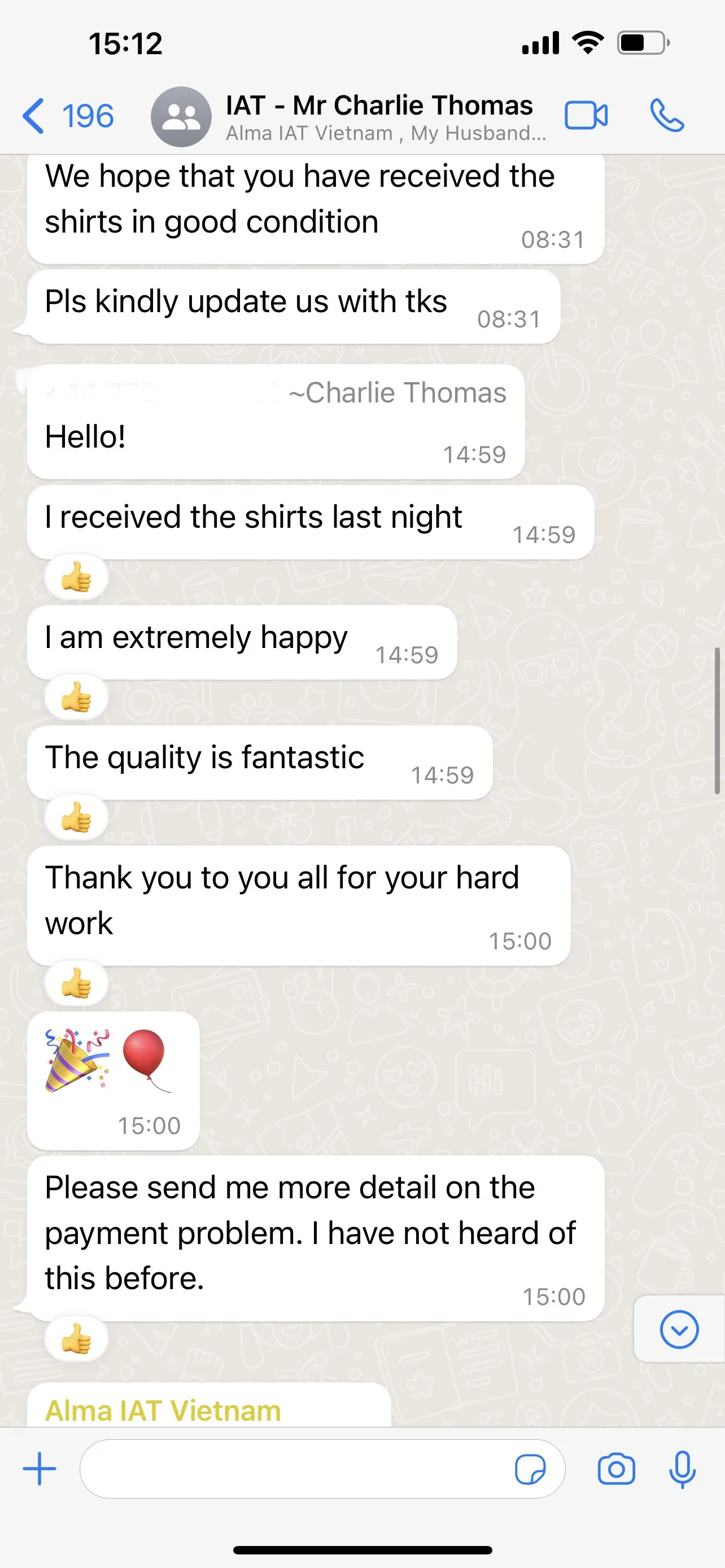This screenshot has width=725, height=1568.
Task: View reaction on 'The quality is fantastic'
Action: pyautogui.click(x=76, y=816)
